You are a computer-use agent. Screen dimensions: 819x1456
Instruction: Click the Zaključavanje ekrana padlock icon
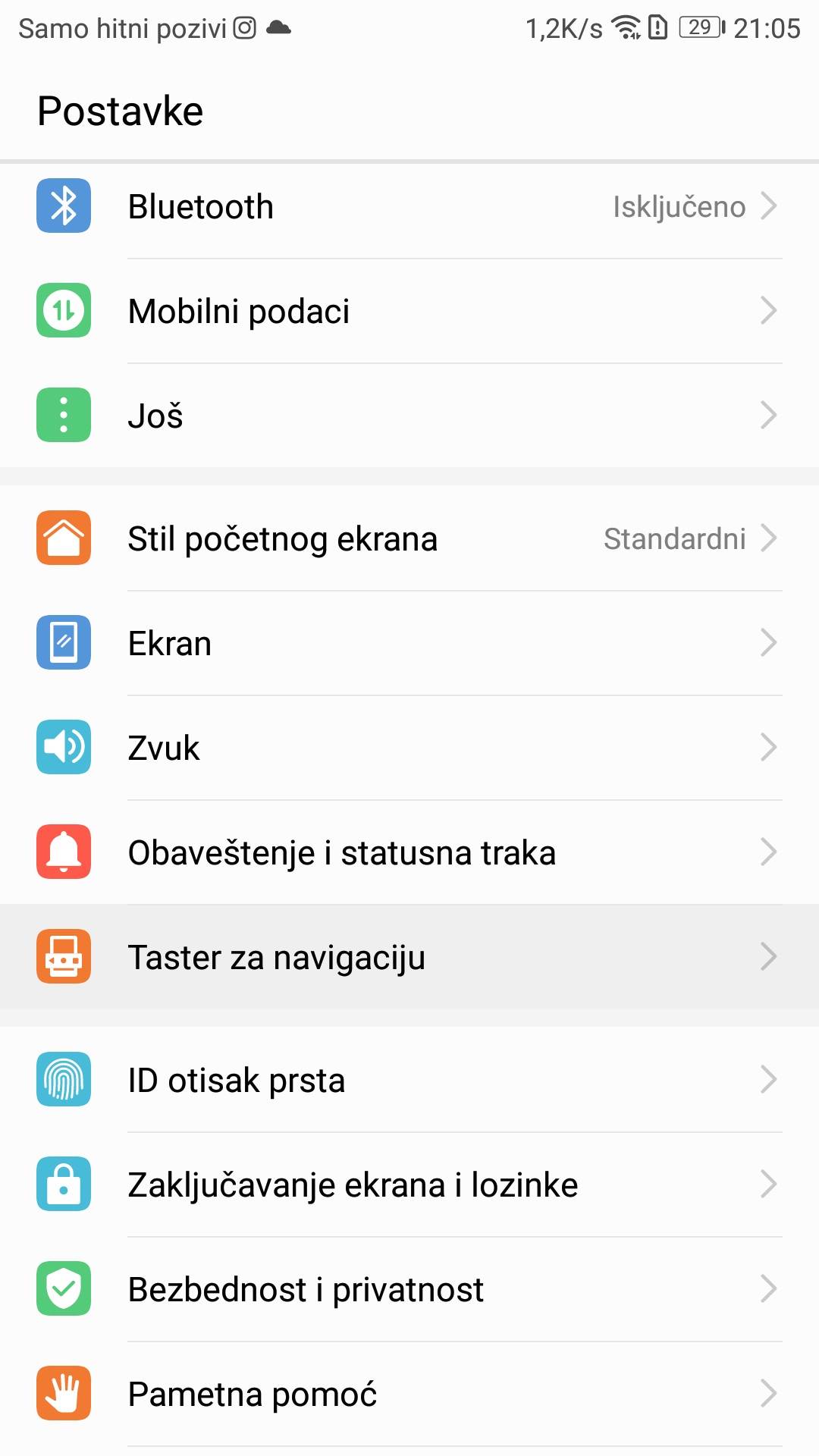point(64,1185)
